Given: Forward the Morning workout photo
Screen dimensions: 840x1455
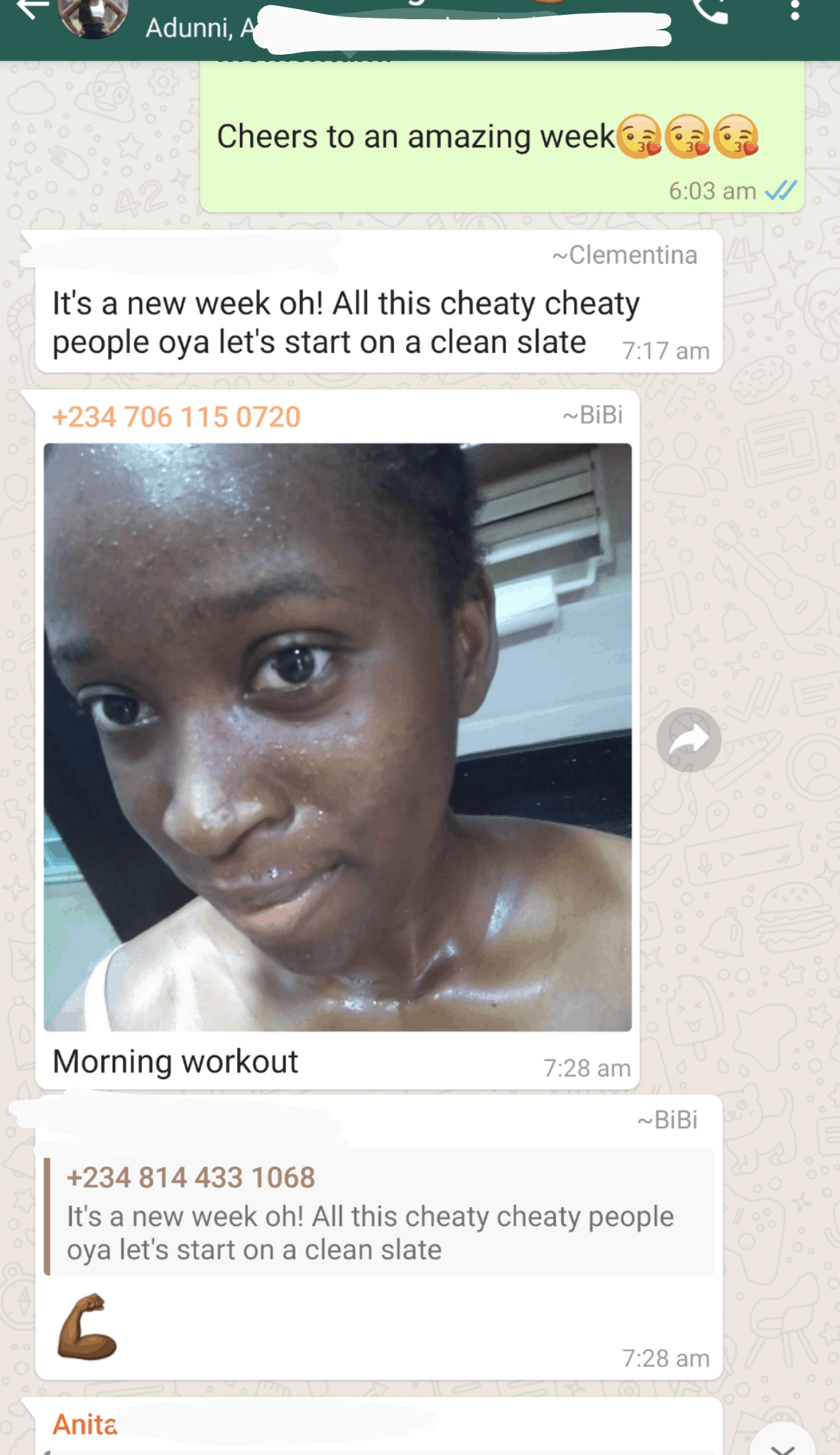Looking at the screenshot, I should 688,740.
